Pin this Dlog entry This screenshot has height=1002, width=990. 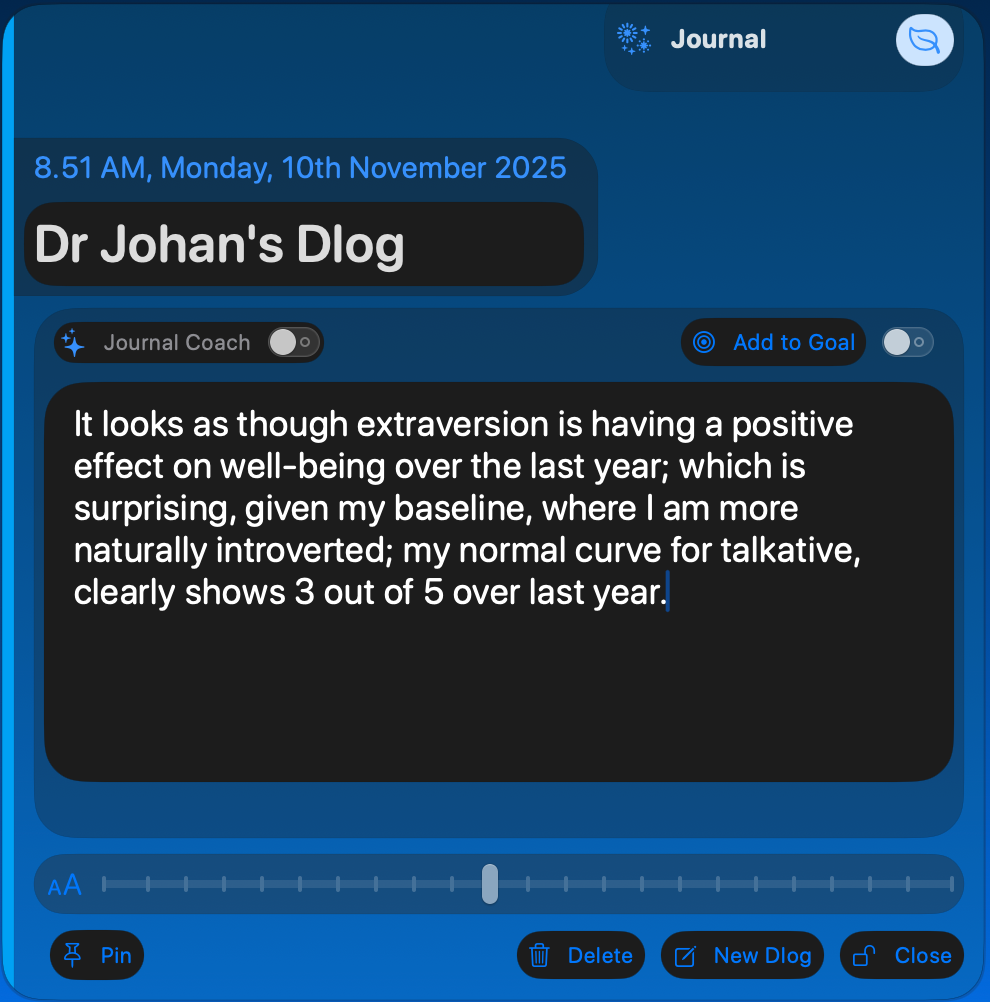point(98,955)
